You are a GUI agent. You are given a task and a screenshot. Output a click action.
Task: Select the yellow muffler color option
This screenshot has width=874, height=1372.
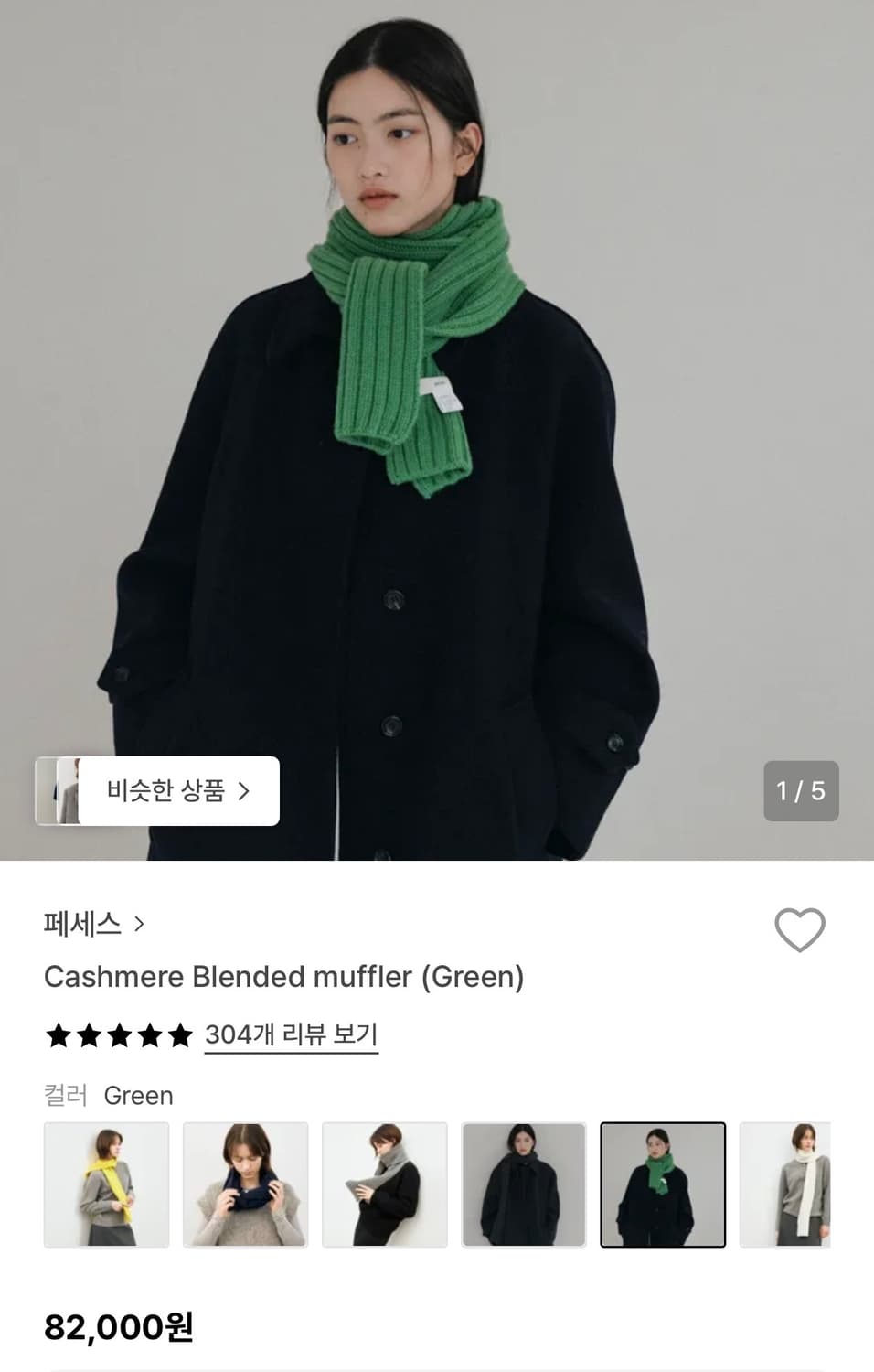click(x=107, y=1184)
